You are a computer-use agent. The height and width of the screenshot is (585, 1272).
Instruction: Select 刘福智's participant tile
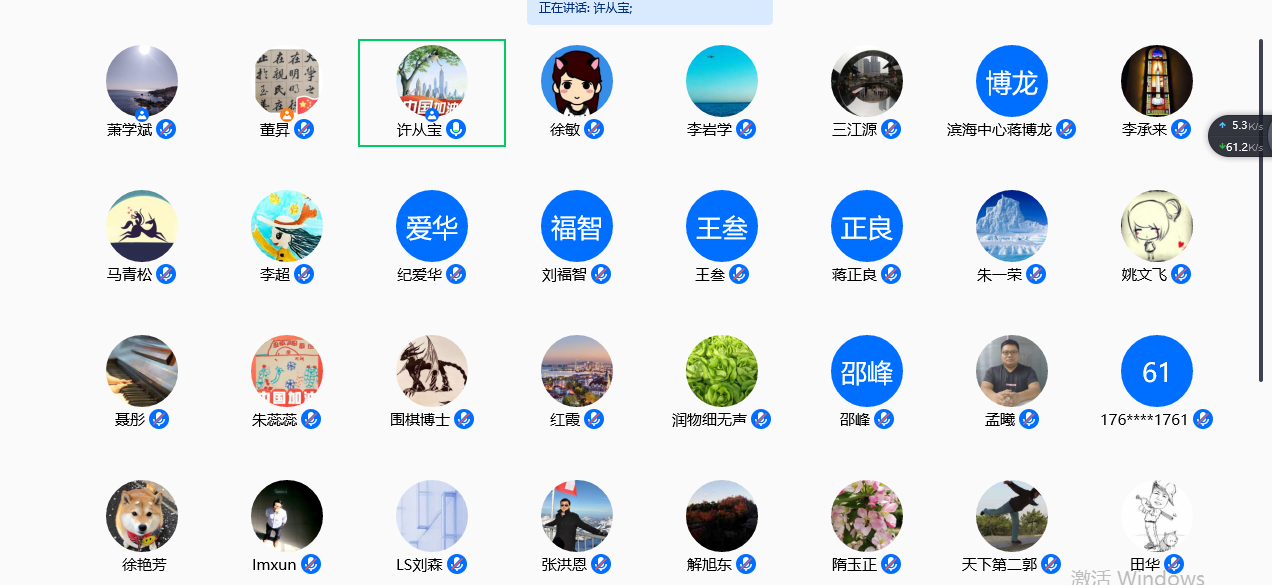[x=577, y=227]
